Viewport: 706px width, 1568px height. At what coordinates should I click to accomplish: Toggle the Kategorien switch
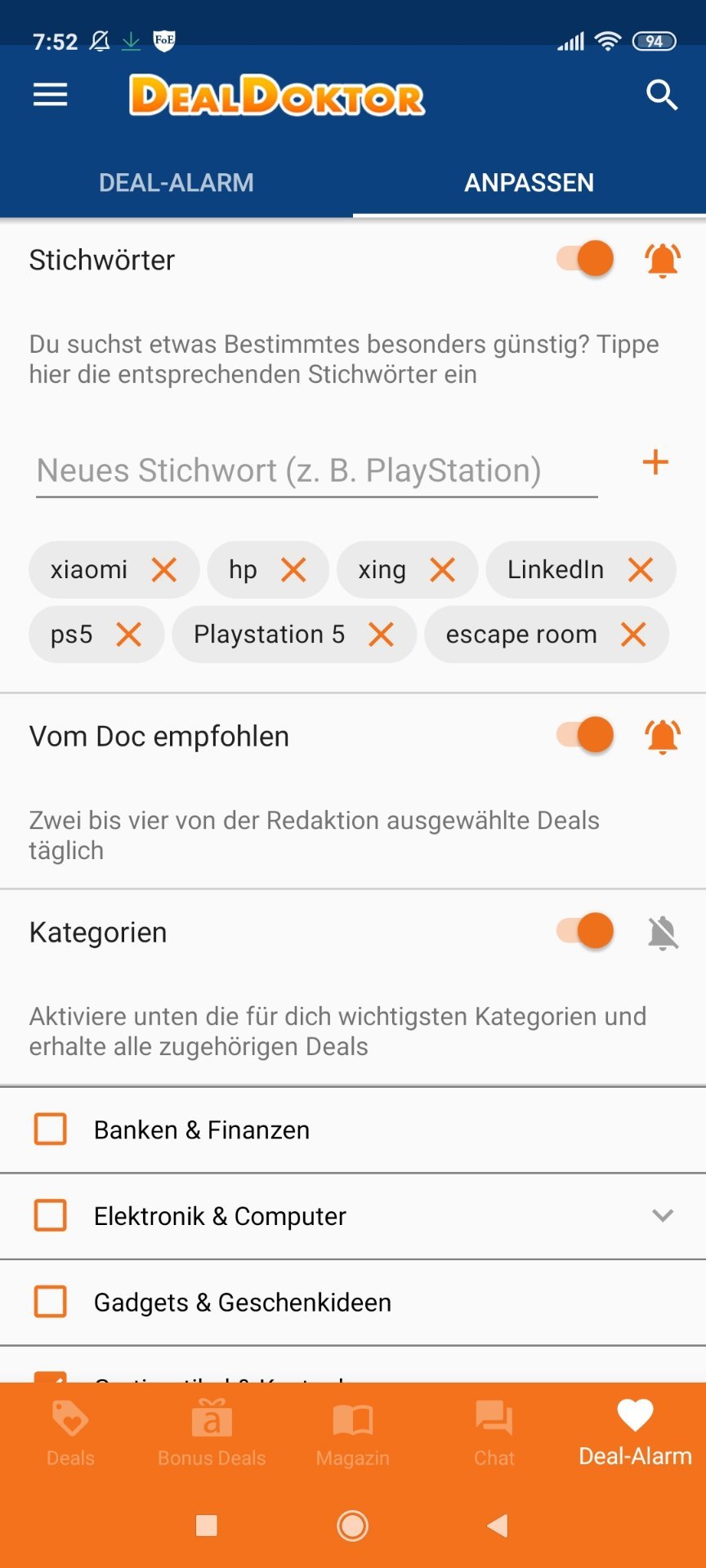click(x=585, y=931)
